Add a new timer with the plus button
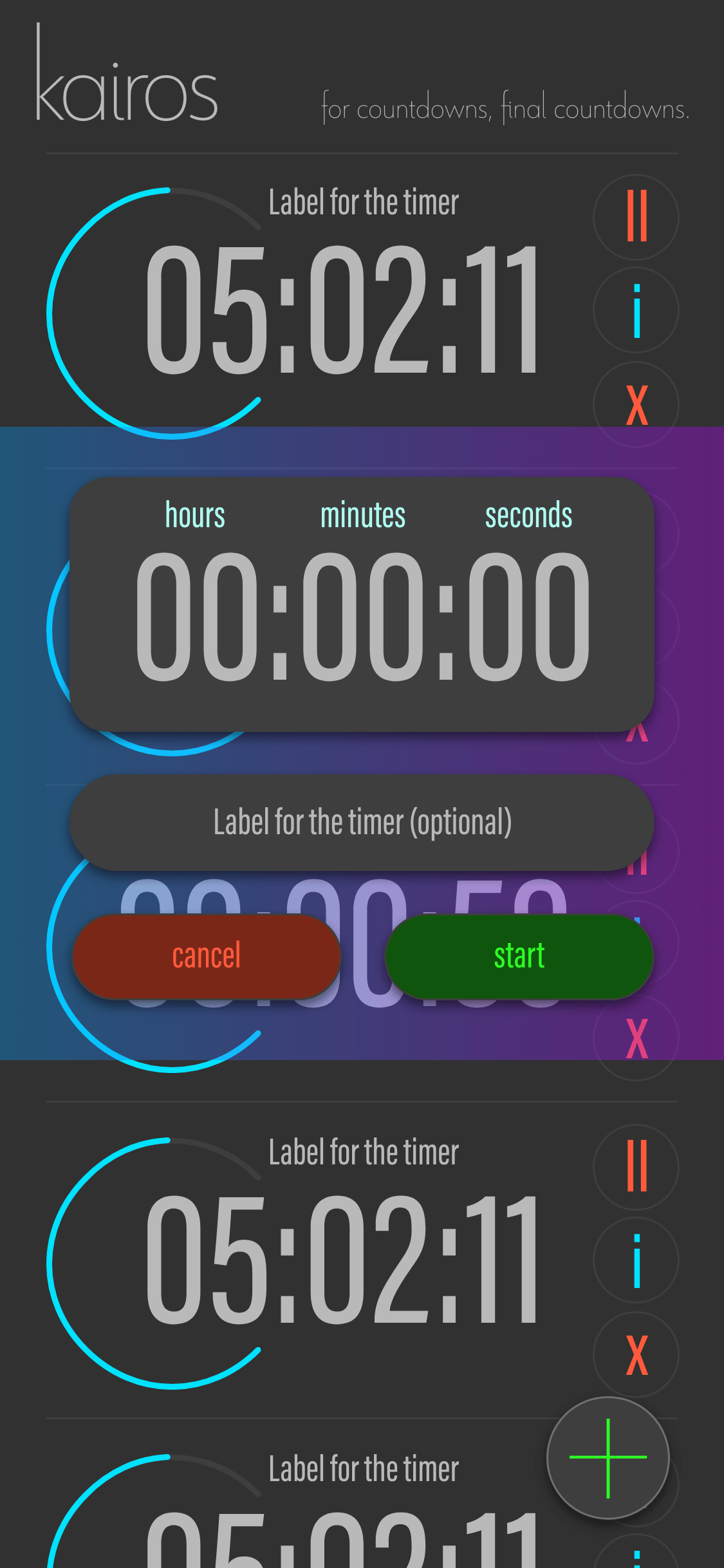Image resolution: width=724 pixels, height=1568 pixels. (x=608, y=1458)
